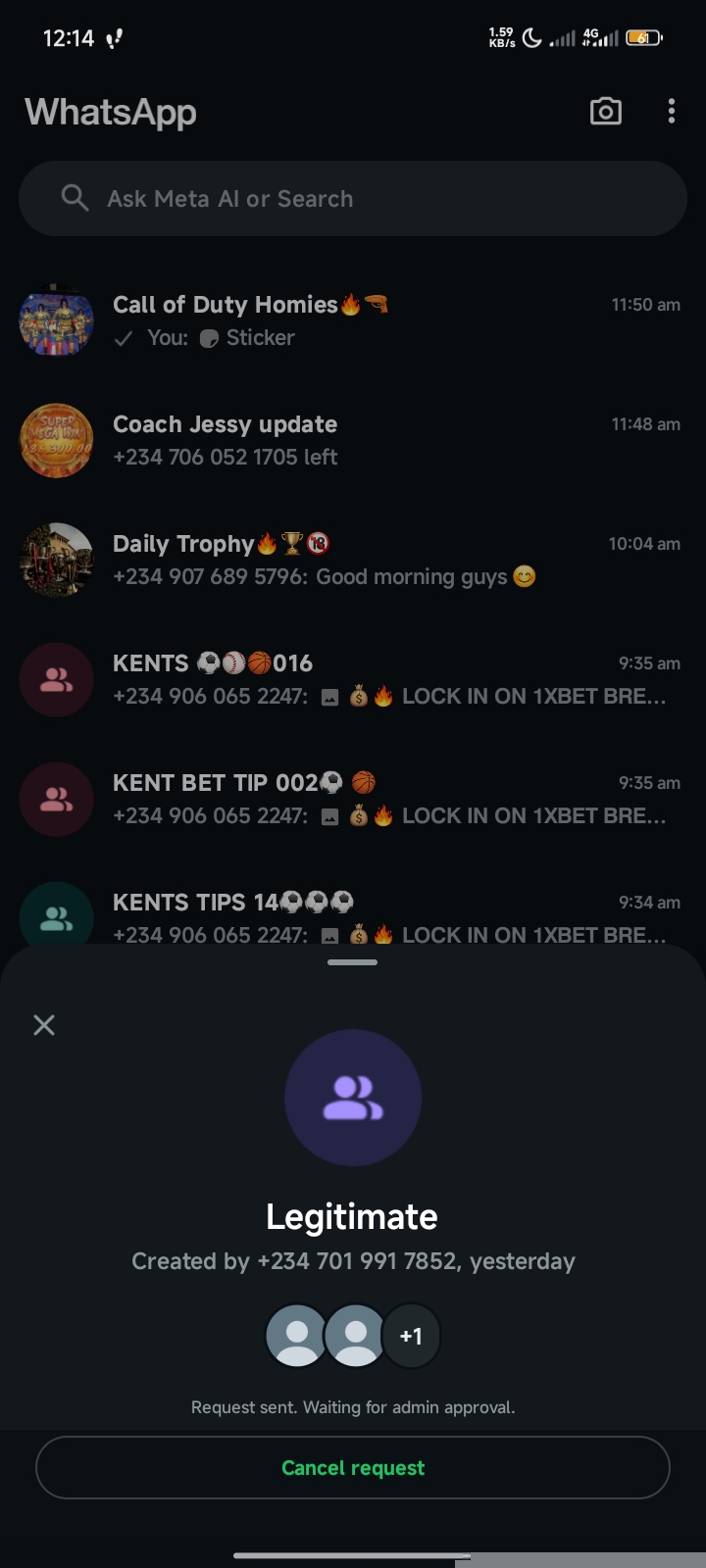Screen dimensions: 706x1568
Task: Open the camera icon
Action: click(606, 112)
